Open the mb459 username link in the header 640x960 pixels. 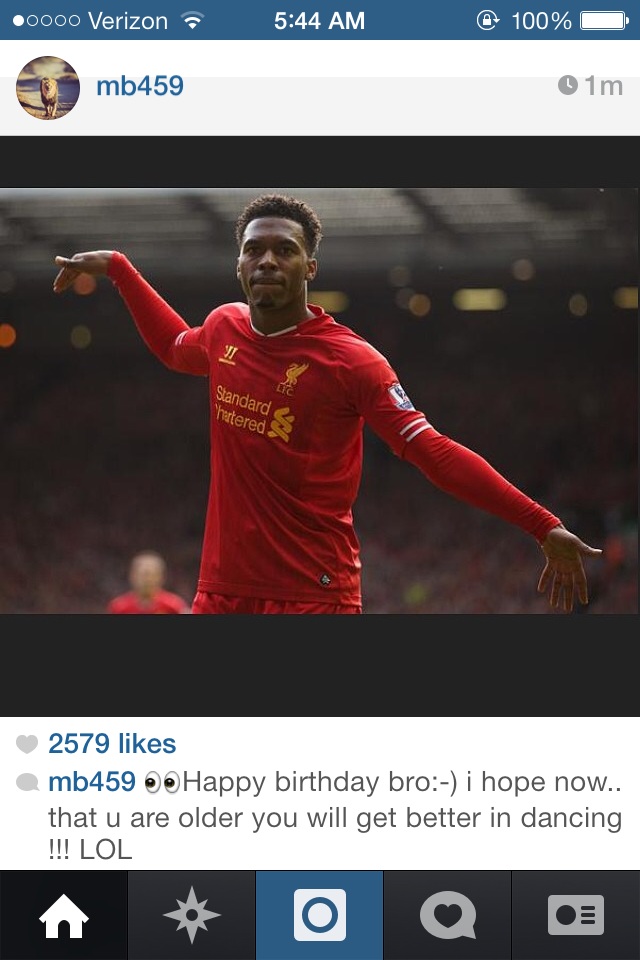[x=140, y=86]
